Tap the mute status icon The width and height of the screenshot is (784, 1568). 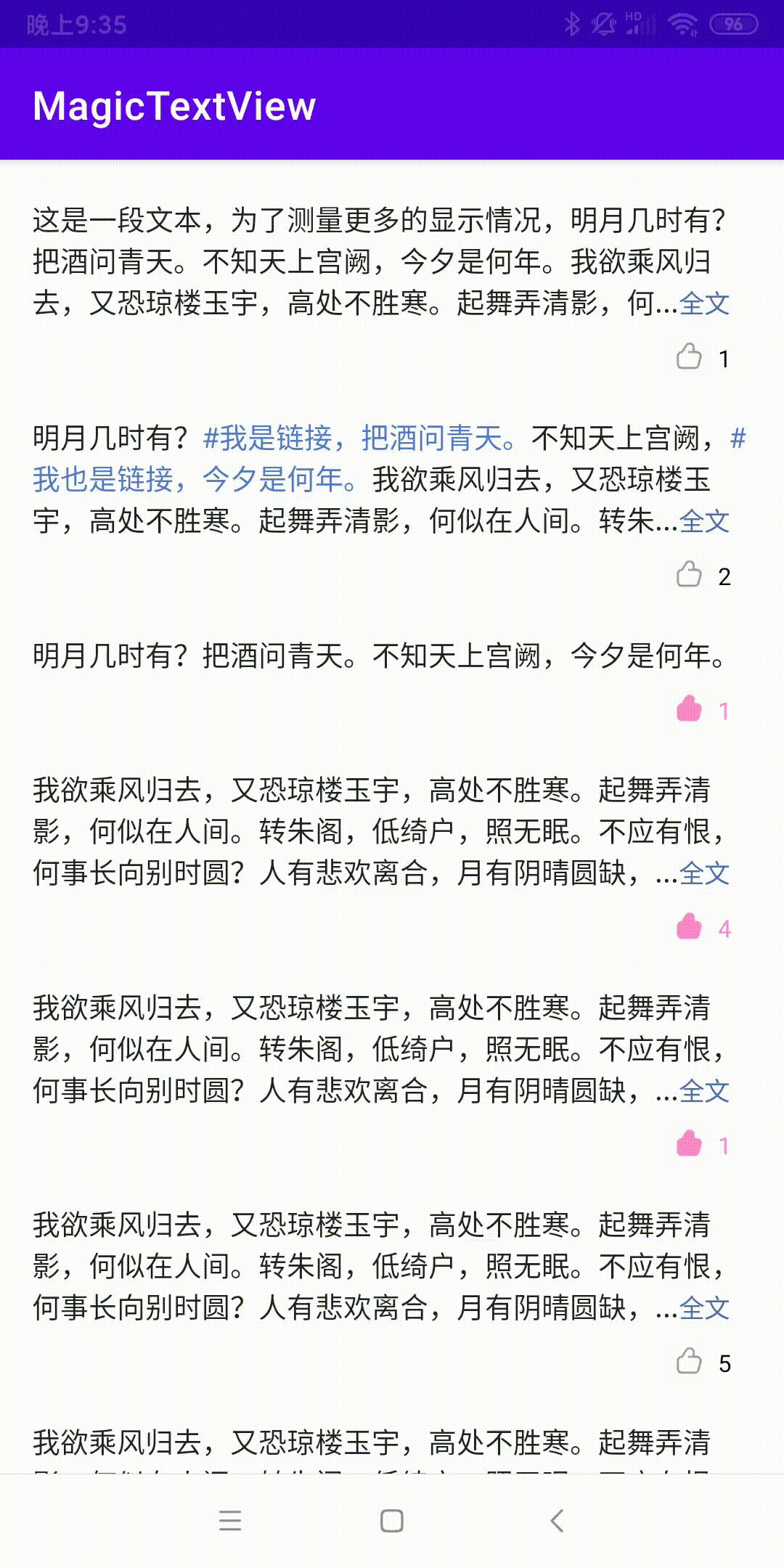click(x=603, y=23)
